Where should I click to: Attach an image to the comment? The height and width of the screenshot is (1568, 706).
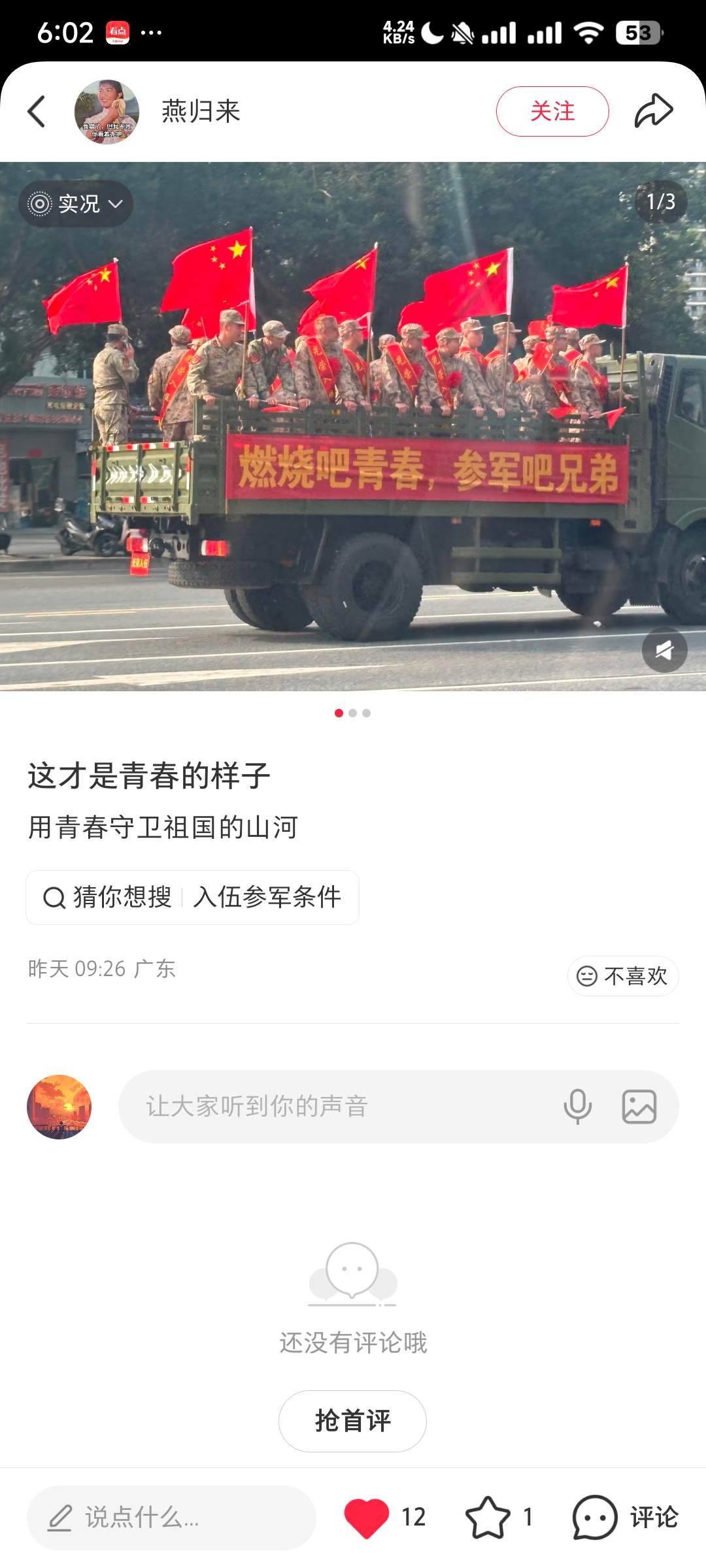click(x=639, y=1107)
